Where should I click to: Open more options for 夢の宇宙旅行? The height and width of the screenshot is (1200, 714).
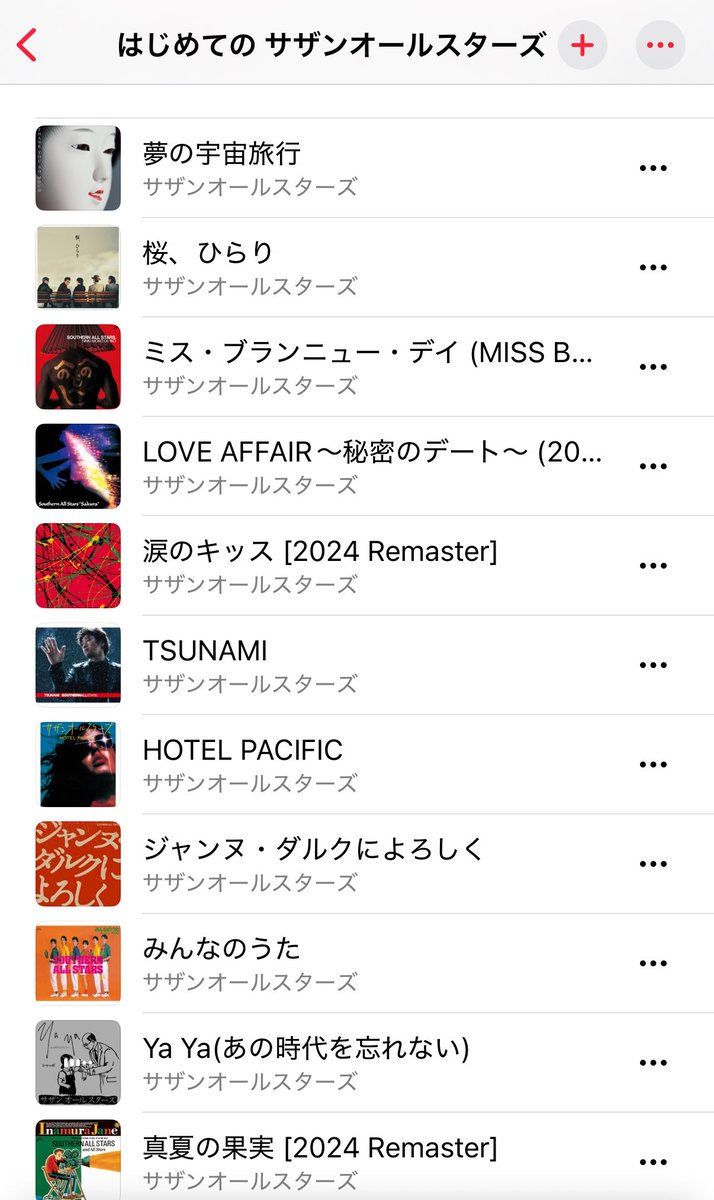[x=652, y=168]
